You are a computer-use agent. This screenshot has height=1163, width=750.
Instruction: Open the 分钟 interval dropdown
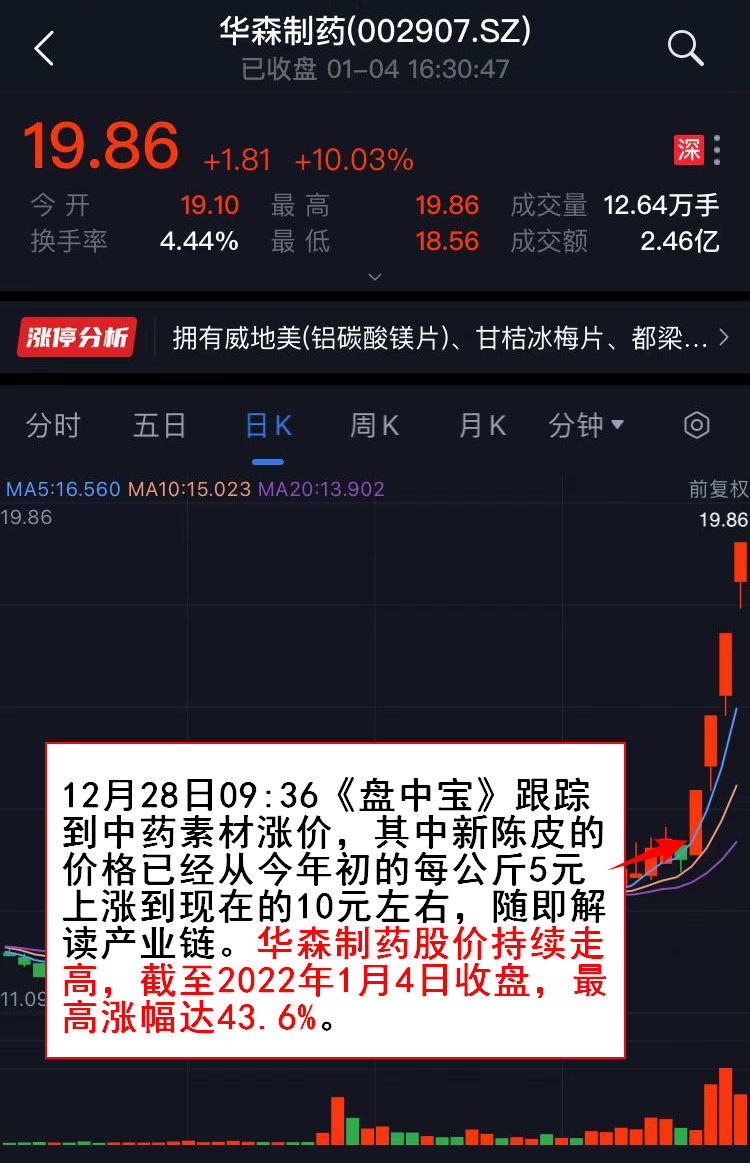pos(586,426)
